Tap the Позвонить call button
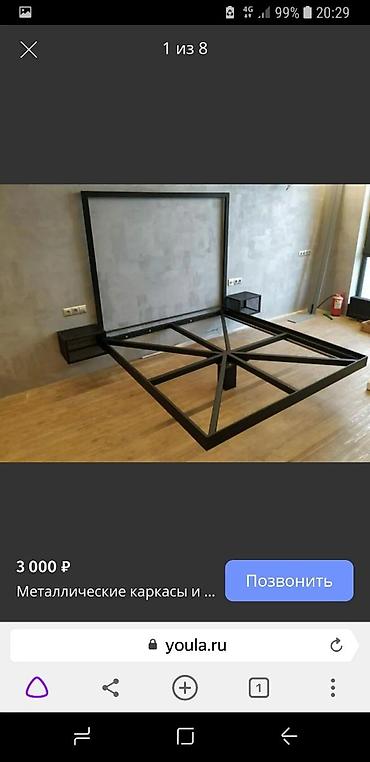Image resolution: width=370 pixels, height=762 pixels. tap(289, 581)
